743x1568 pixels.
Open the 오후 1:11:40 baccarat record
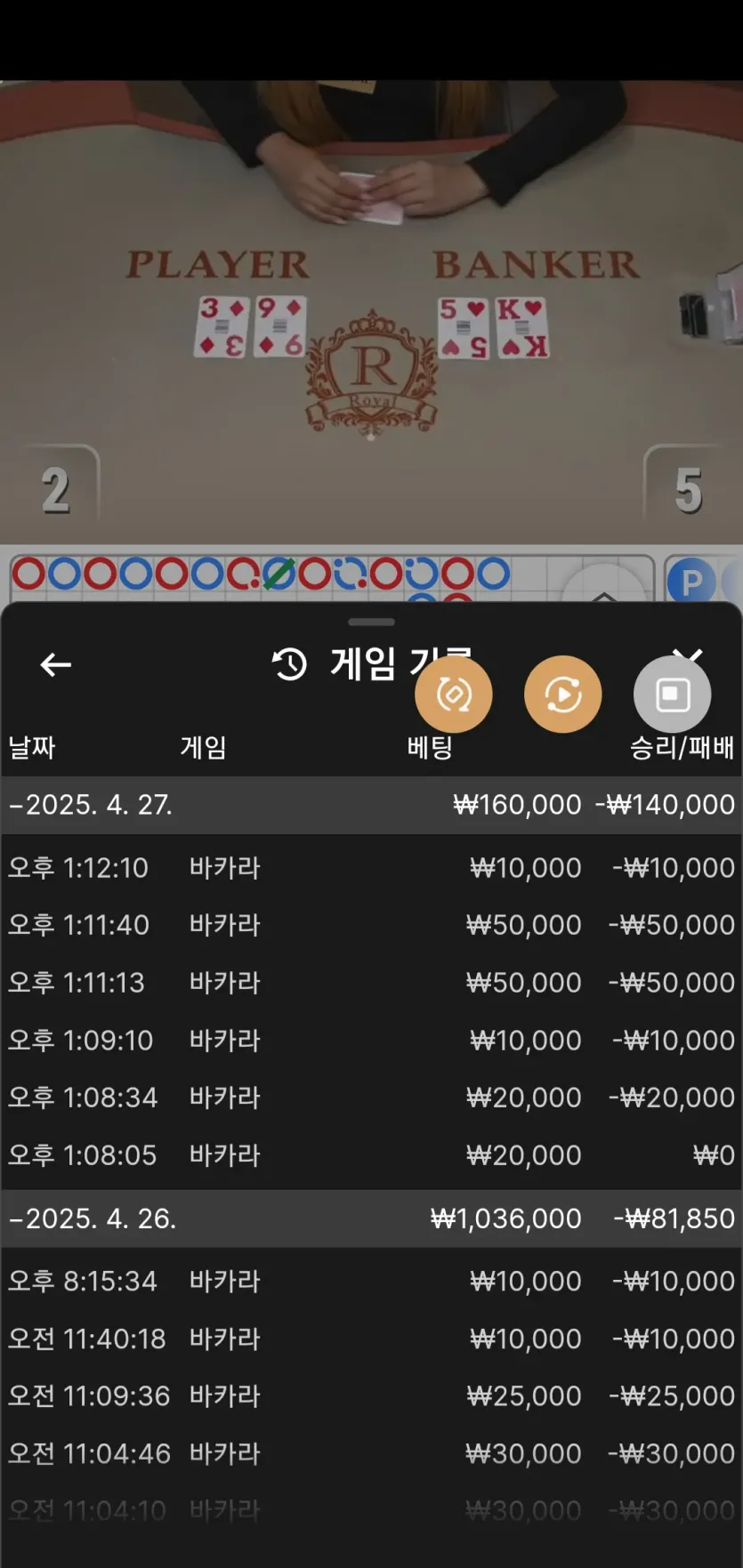click(x=371, y=925)
